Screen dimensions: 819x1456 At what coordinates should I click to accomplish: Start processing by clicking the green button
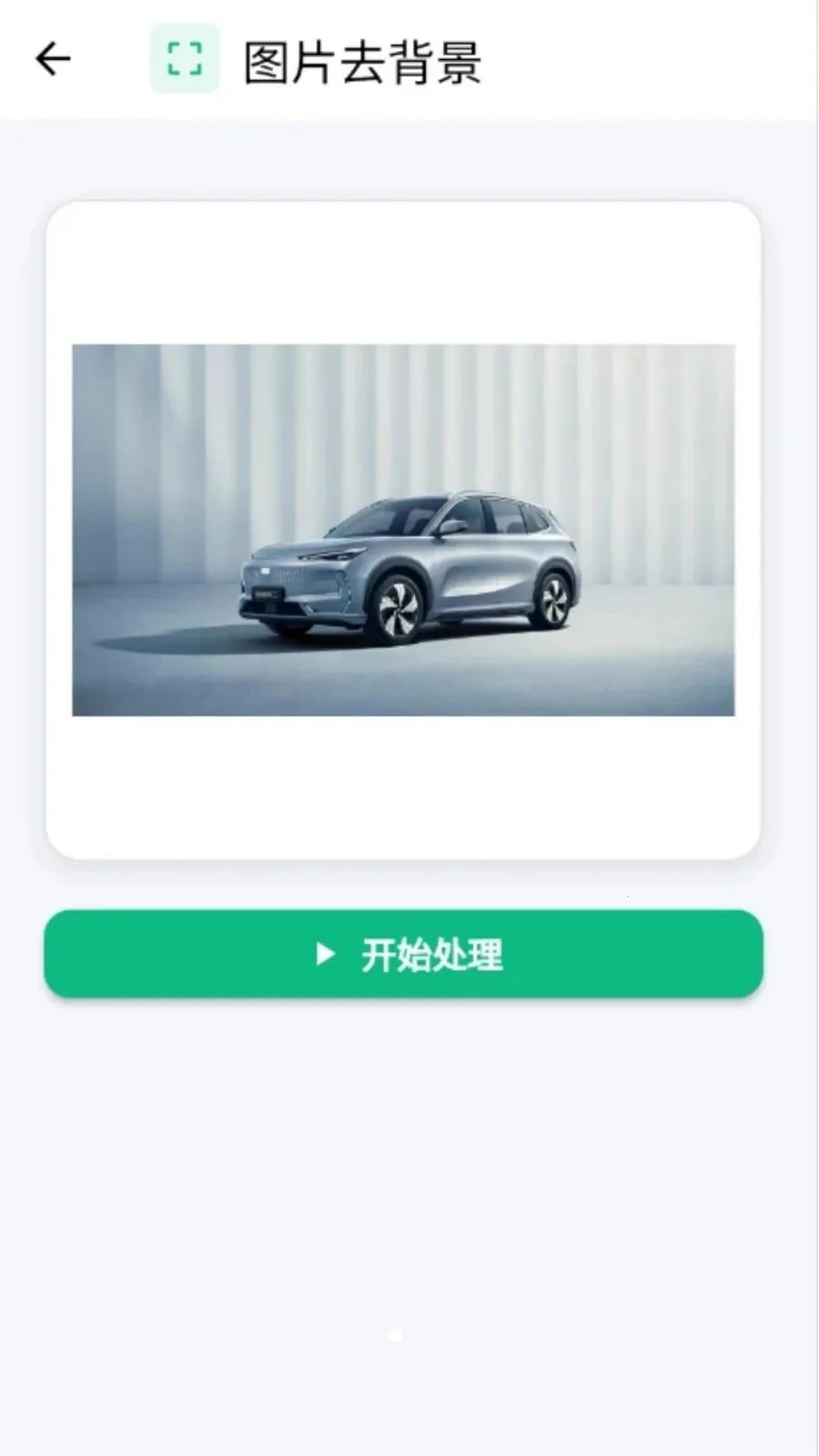[x=405, y=953]
